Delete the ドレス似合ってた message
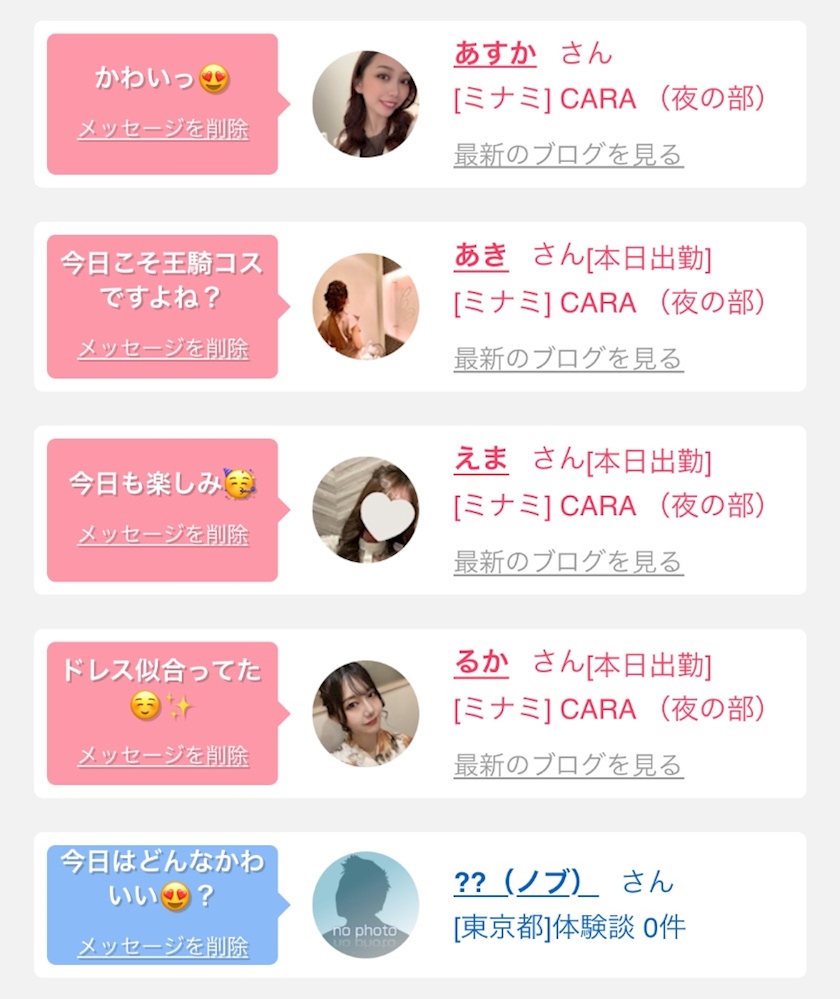 pyautogui.click(x=163, y=756)
